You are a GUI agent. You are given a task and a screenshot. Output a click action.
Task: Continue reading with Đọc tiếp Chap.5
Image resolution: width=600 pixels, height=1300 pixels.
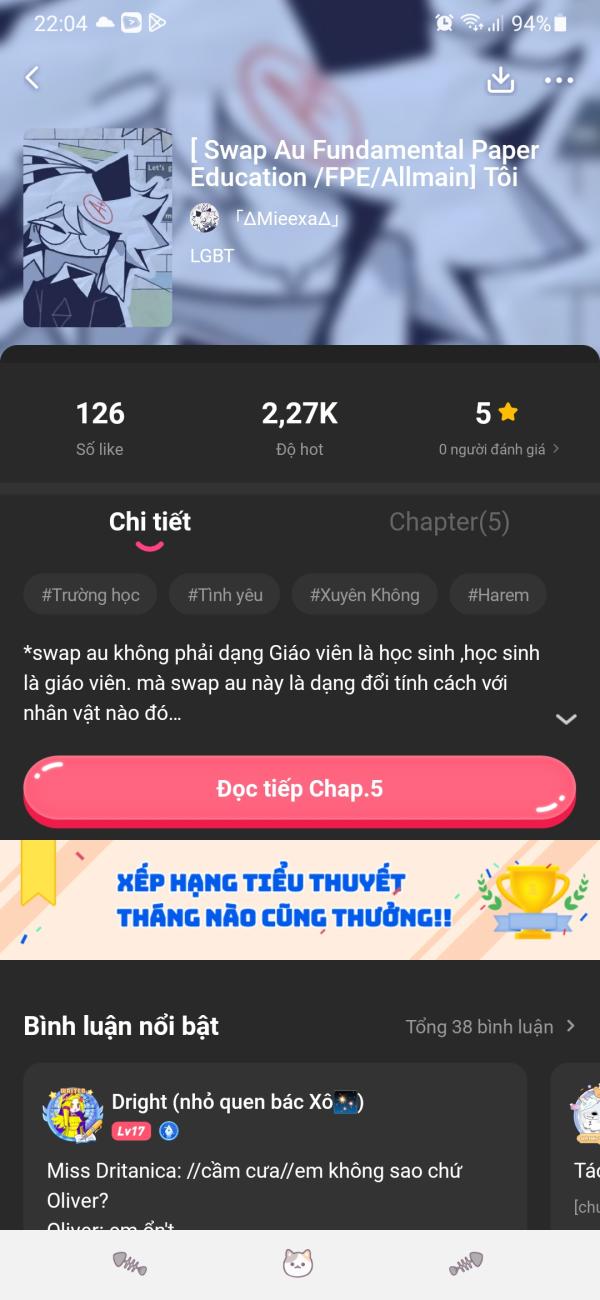pyautogui.click(x=299, y=789)
